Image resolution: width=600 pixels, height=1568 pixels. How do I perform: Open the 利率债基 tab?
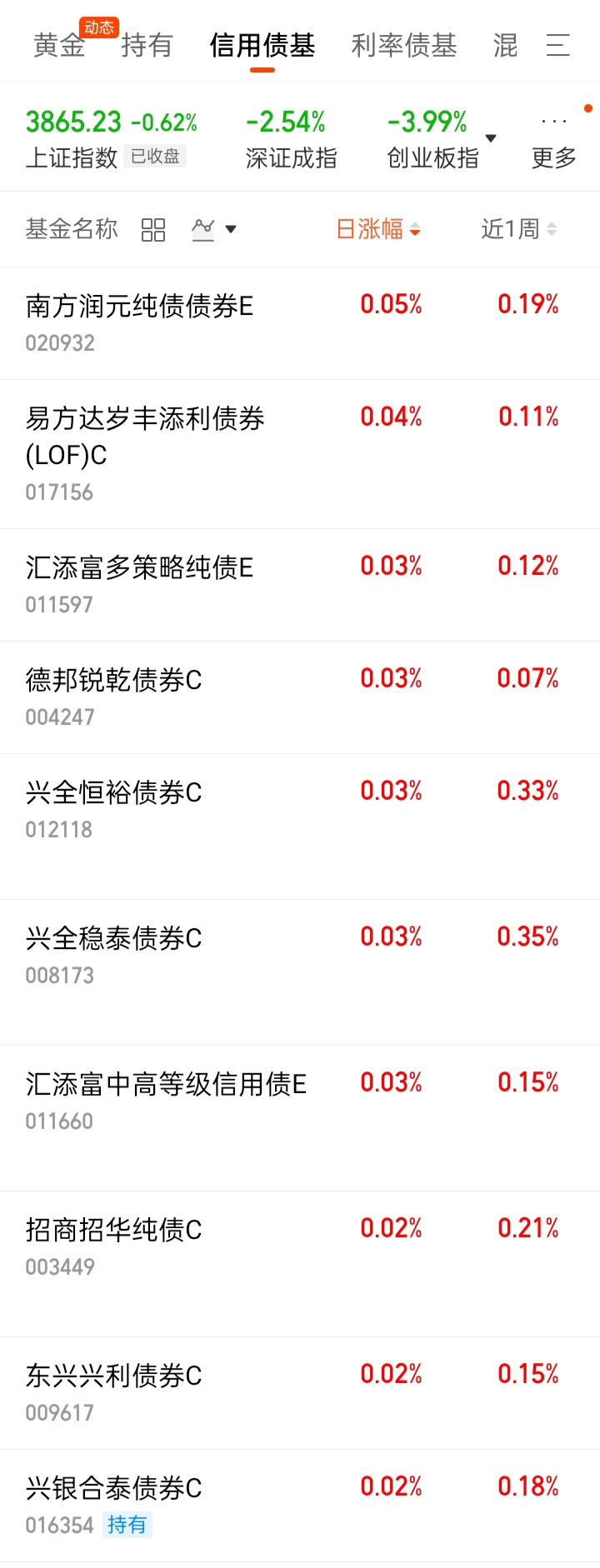[x=404, y=46]
